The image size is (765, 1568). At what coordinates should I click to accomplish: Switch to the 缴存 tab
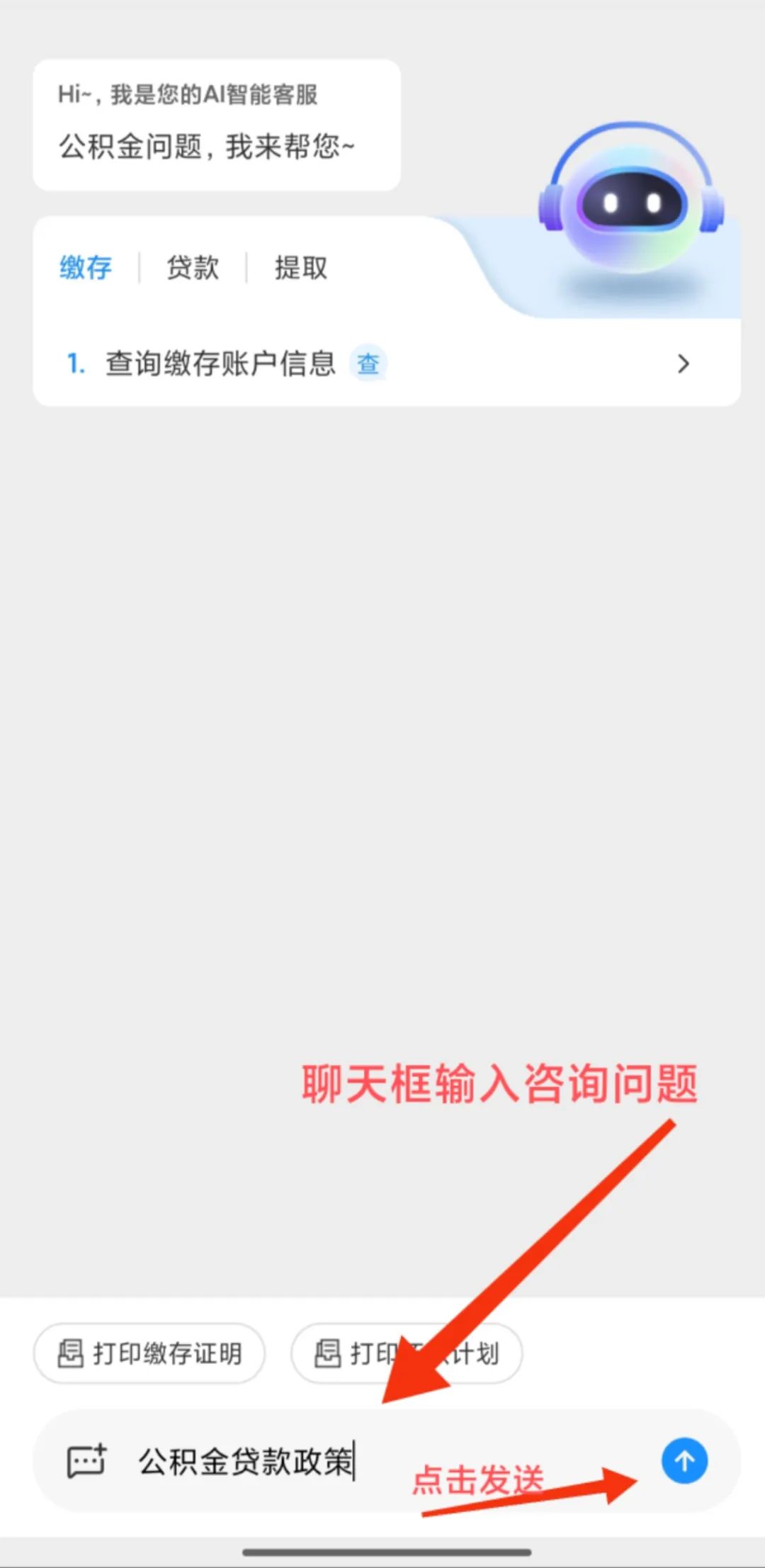point(86,268)
